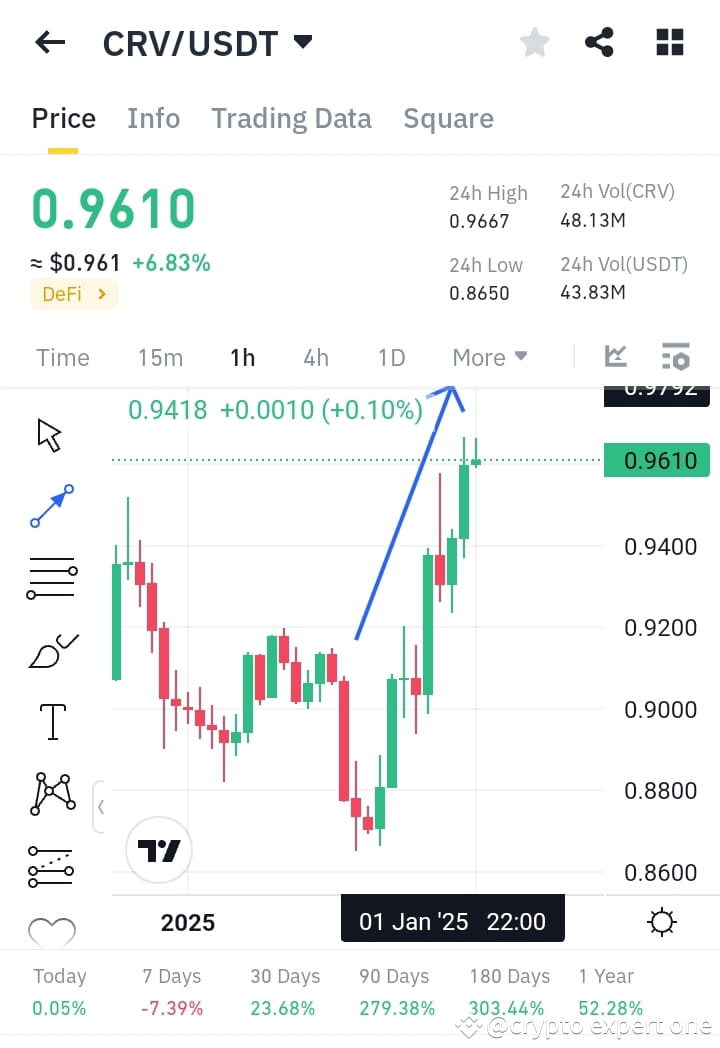
Task: Open the horizontal lines drawing tool
Action: 50,577
